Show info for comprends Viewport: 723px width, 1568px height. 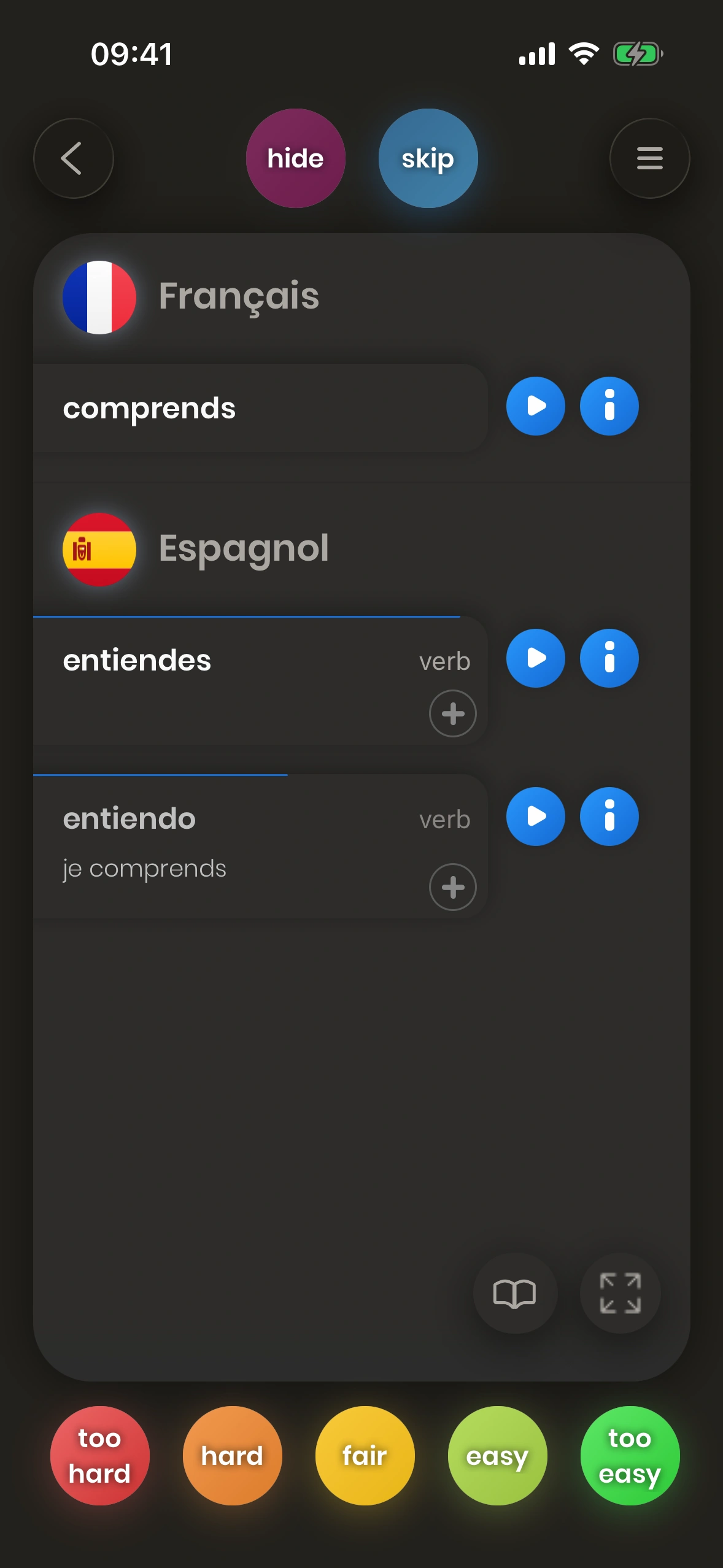click(x=609, y=406)
